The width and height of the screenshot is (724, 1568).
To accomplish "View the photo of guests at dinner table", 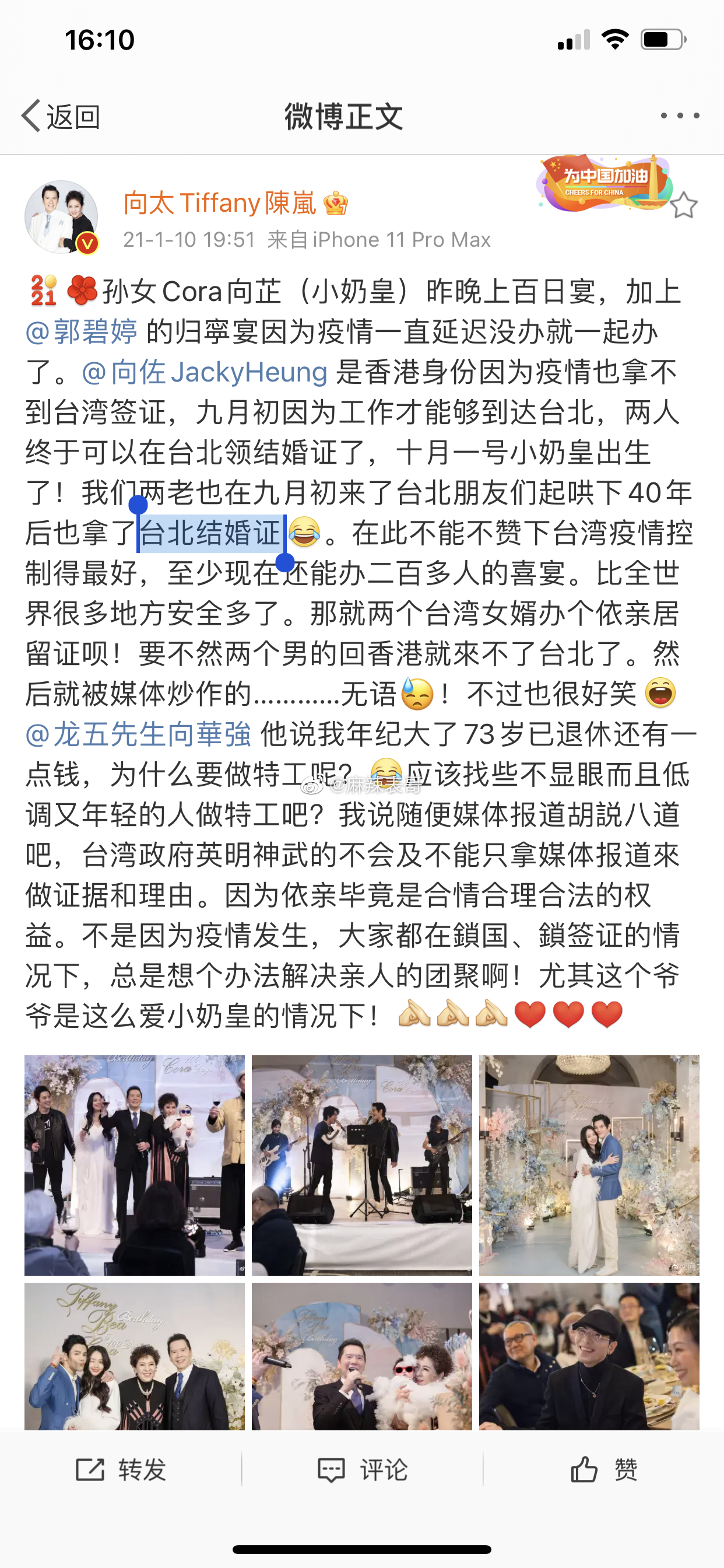I will pos(589,1356).
